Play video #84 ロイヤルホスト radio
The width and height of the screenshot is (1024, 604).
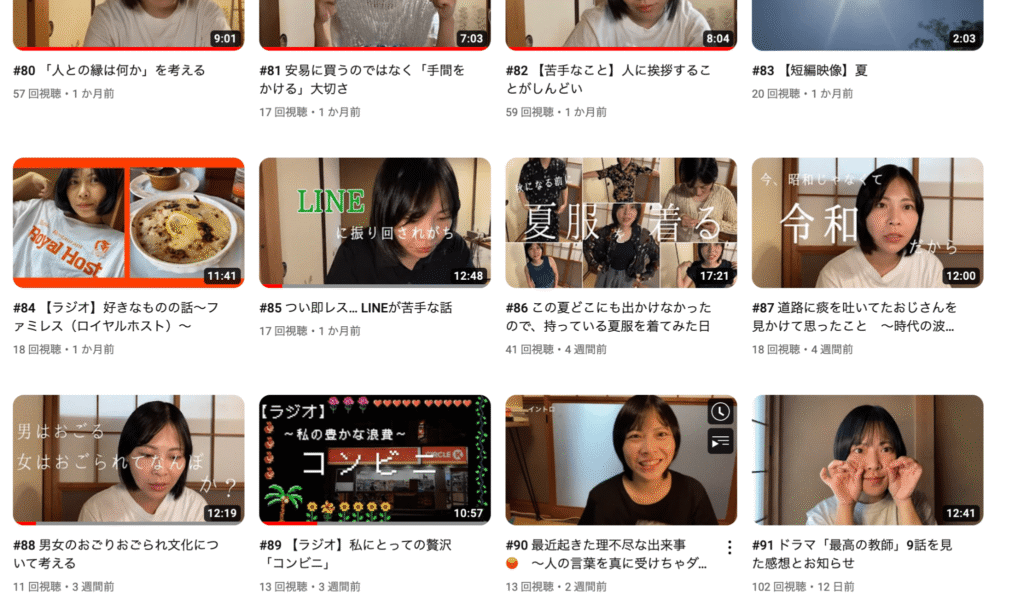tap(128, 222)
